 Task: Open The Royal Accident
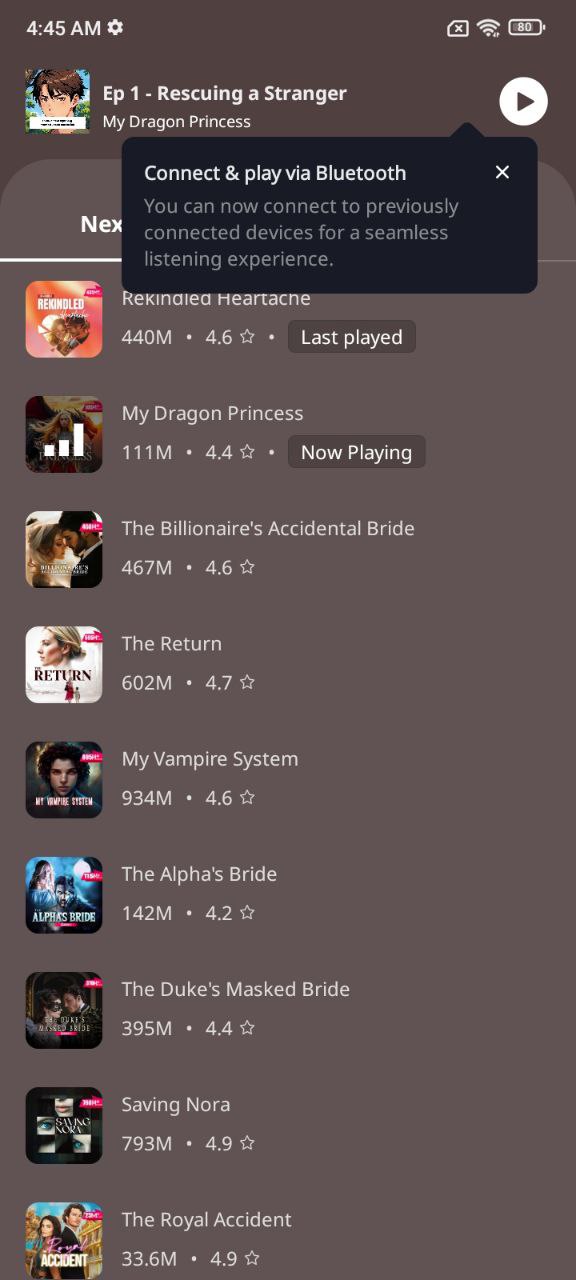[288, 1238]
